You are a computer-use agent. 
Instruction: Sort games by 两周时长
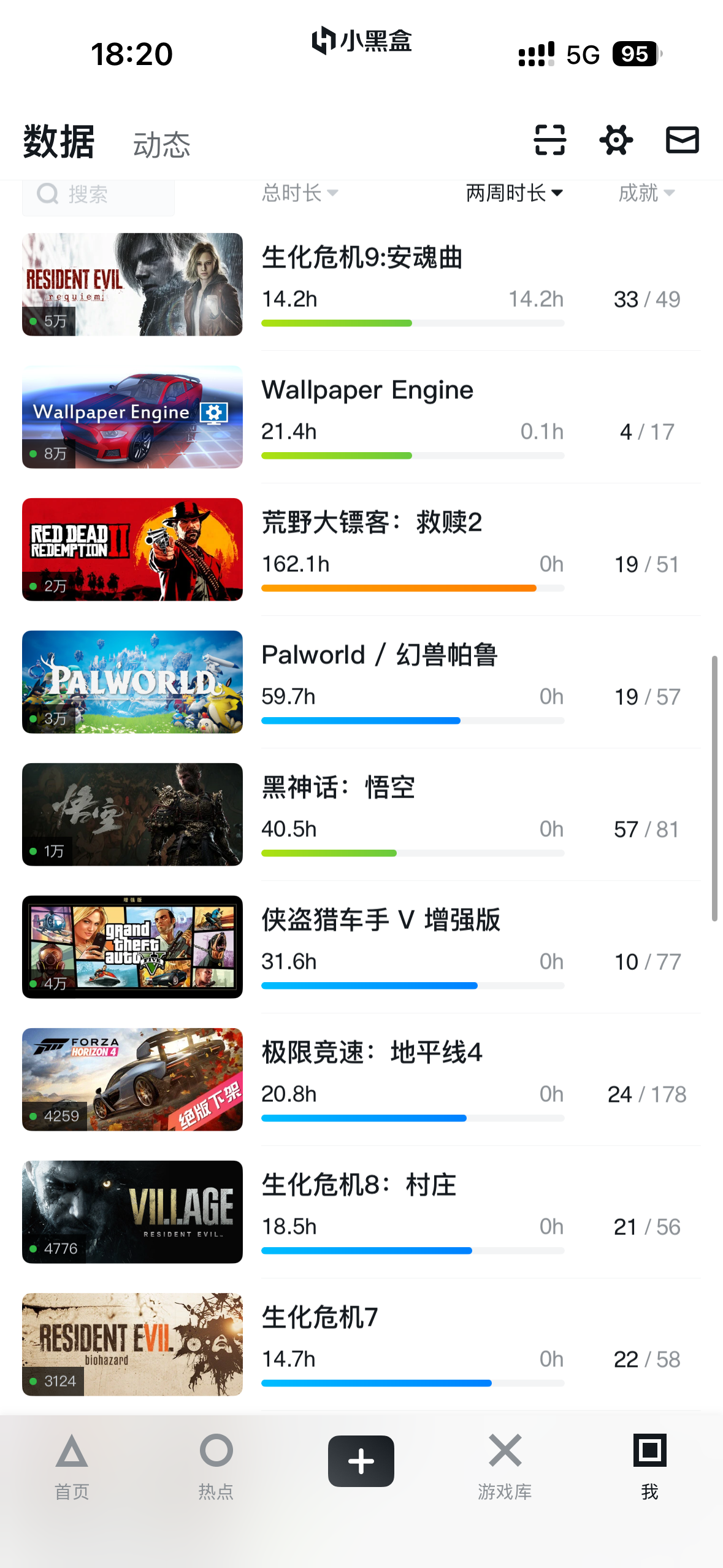pos(514,193)
